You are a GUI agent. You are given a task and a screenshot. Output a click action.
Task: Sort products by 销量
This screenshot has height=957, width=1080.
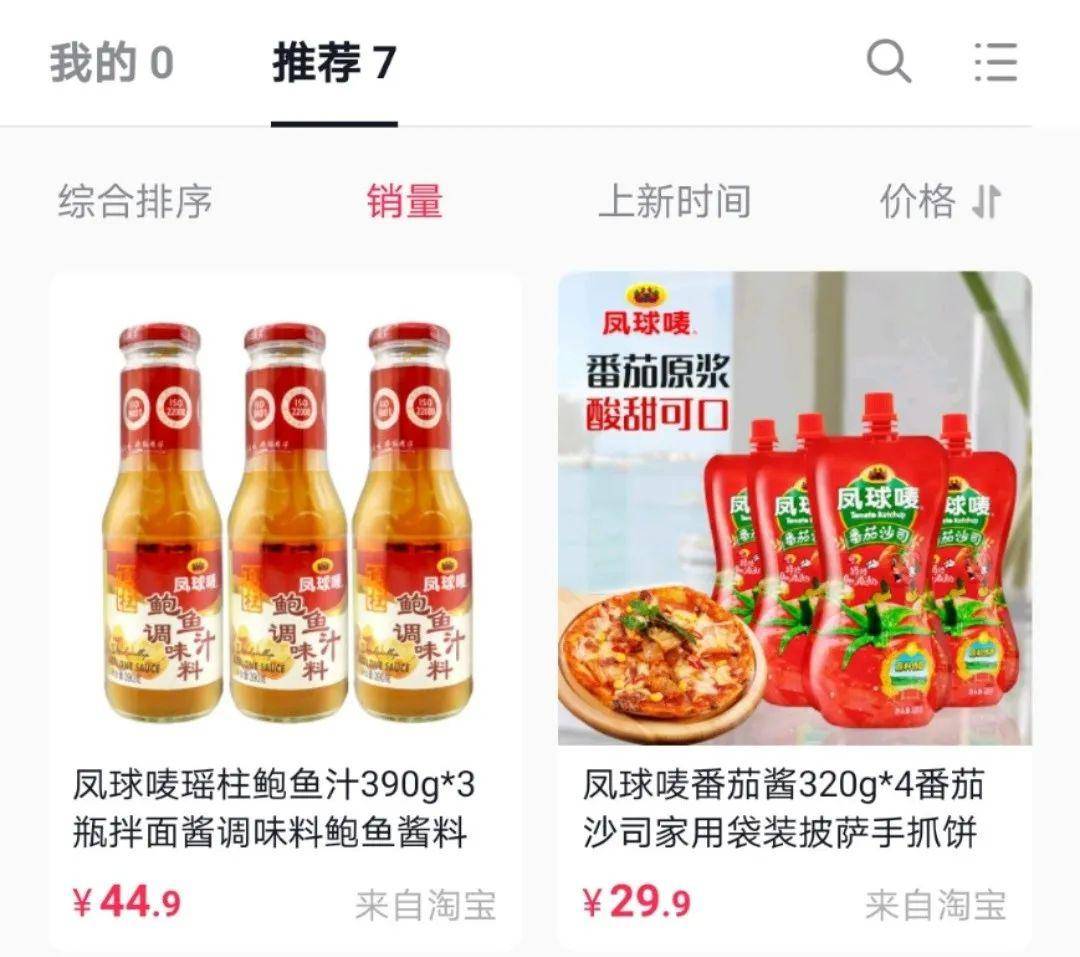405,202
